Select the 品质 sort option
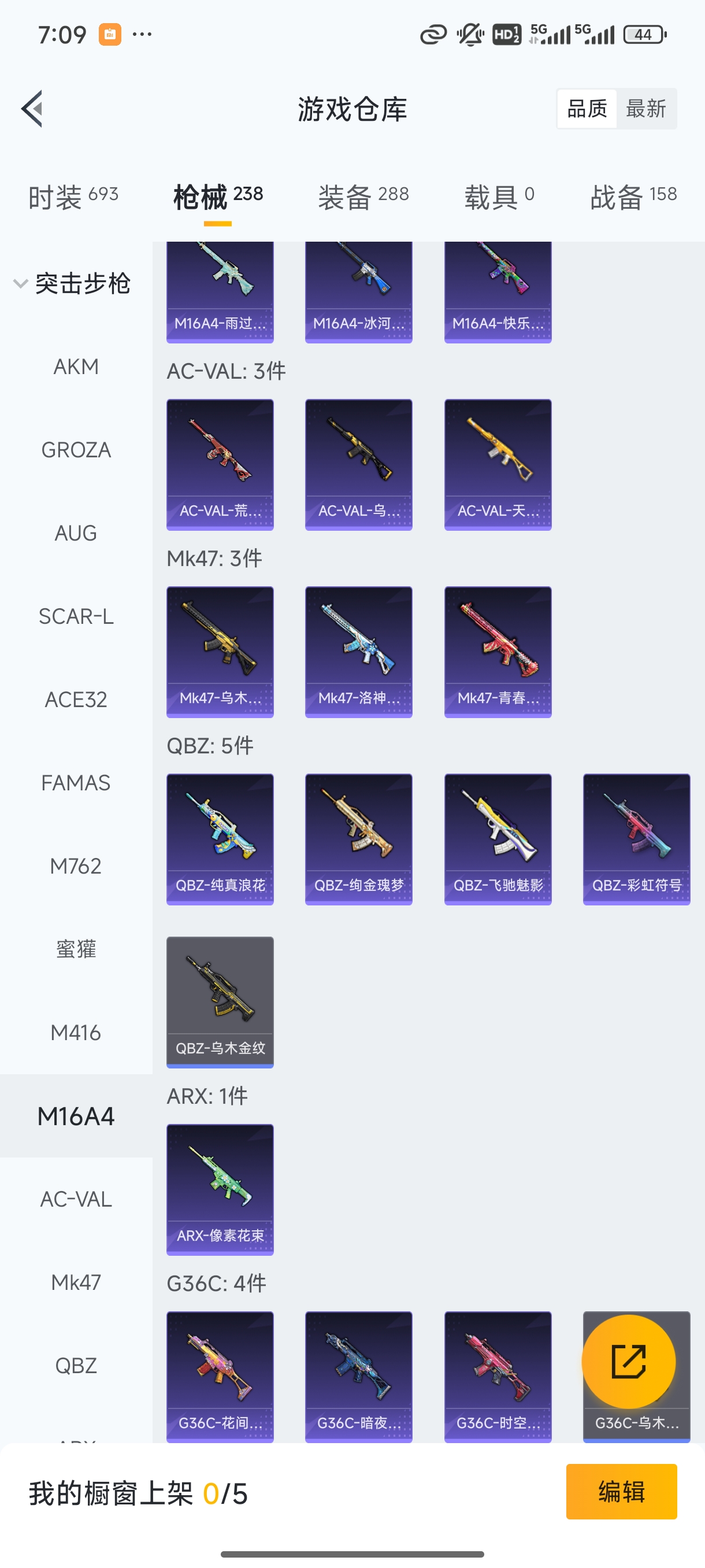 pos(587,109)
